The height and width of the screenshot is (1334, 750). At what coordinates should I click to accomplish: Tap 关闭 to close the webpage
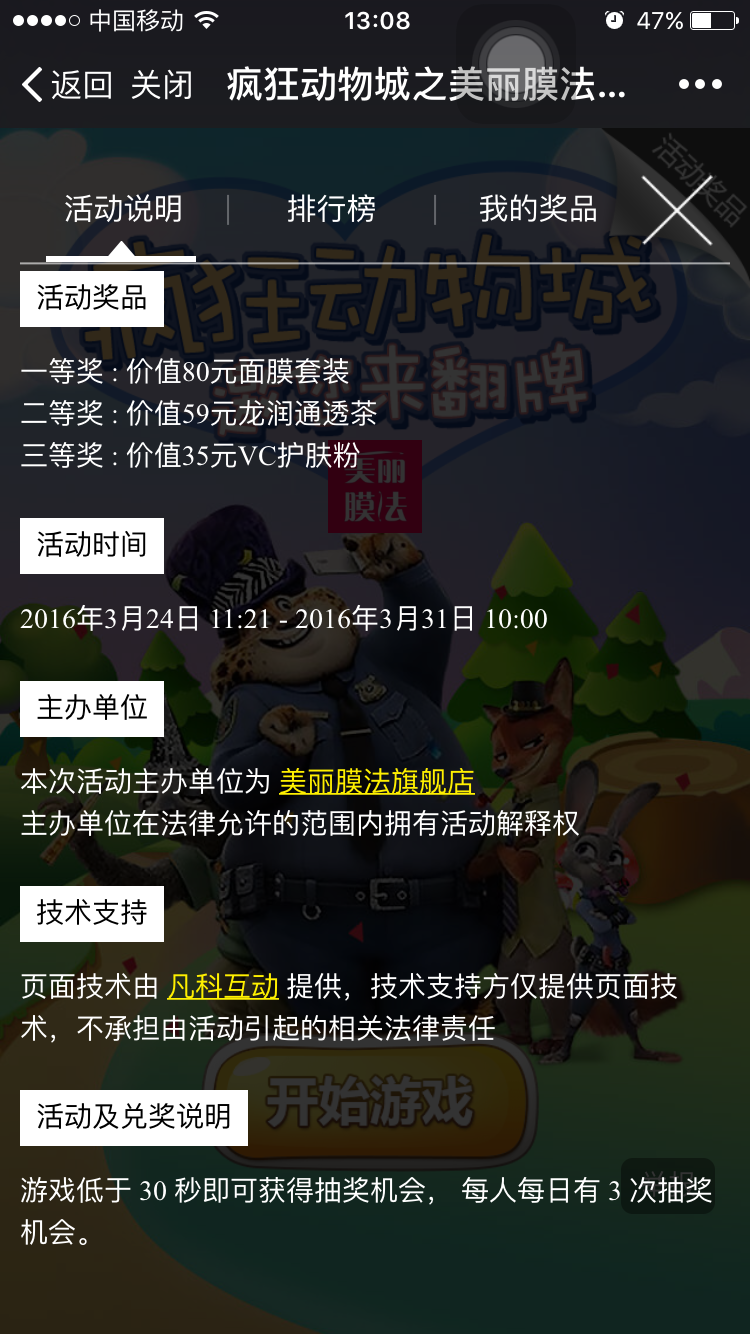pos(161,85)
